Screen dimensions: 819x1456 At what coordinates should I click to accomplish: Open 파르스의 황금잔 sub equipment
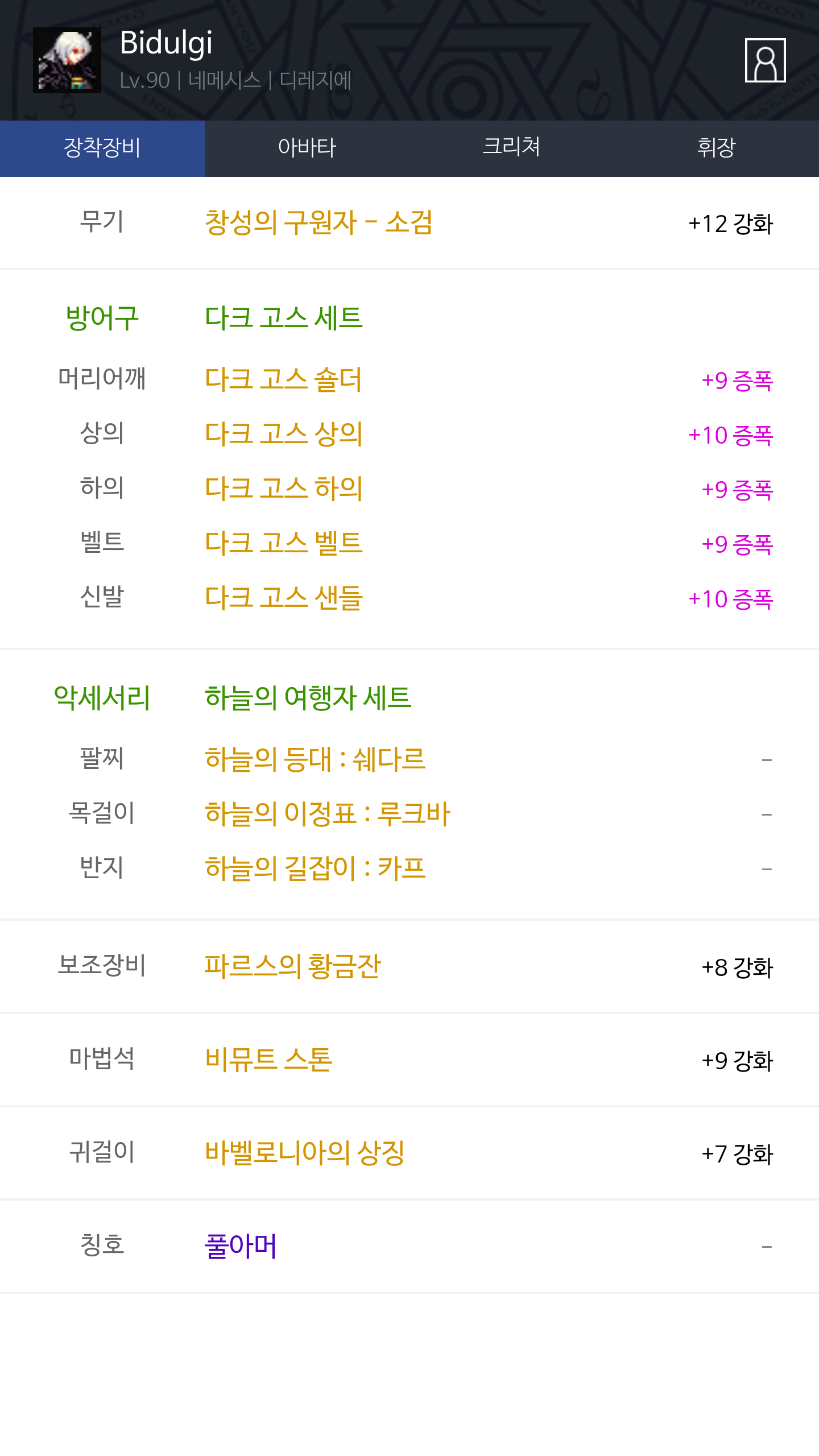point(292,966)
